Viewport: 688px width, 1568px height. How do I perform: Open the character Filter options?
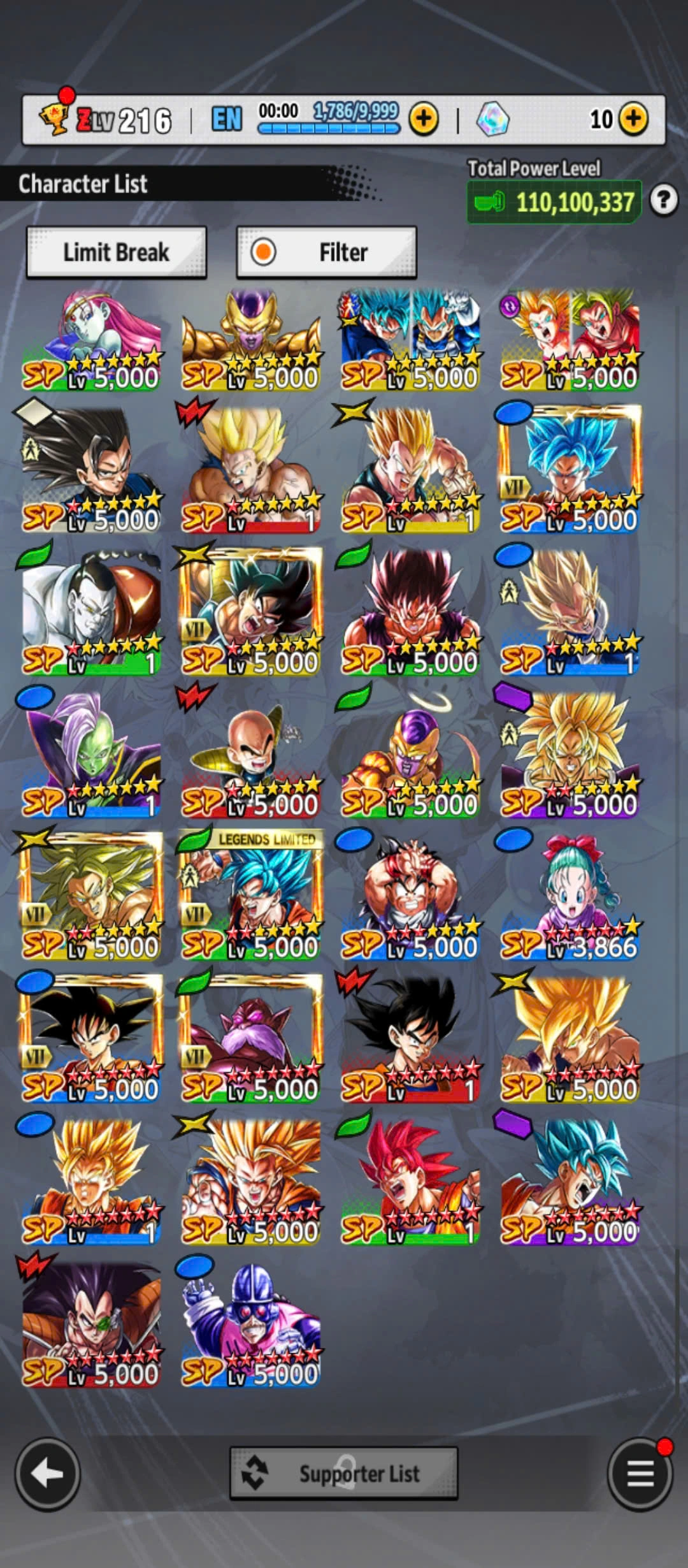pyautogui.click(x=326, y=252)
